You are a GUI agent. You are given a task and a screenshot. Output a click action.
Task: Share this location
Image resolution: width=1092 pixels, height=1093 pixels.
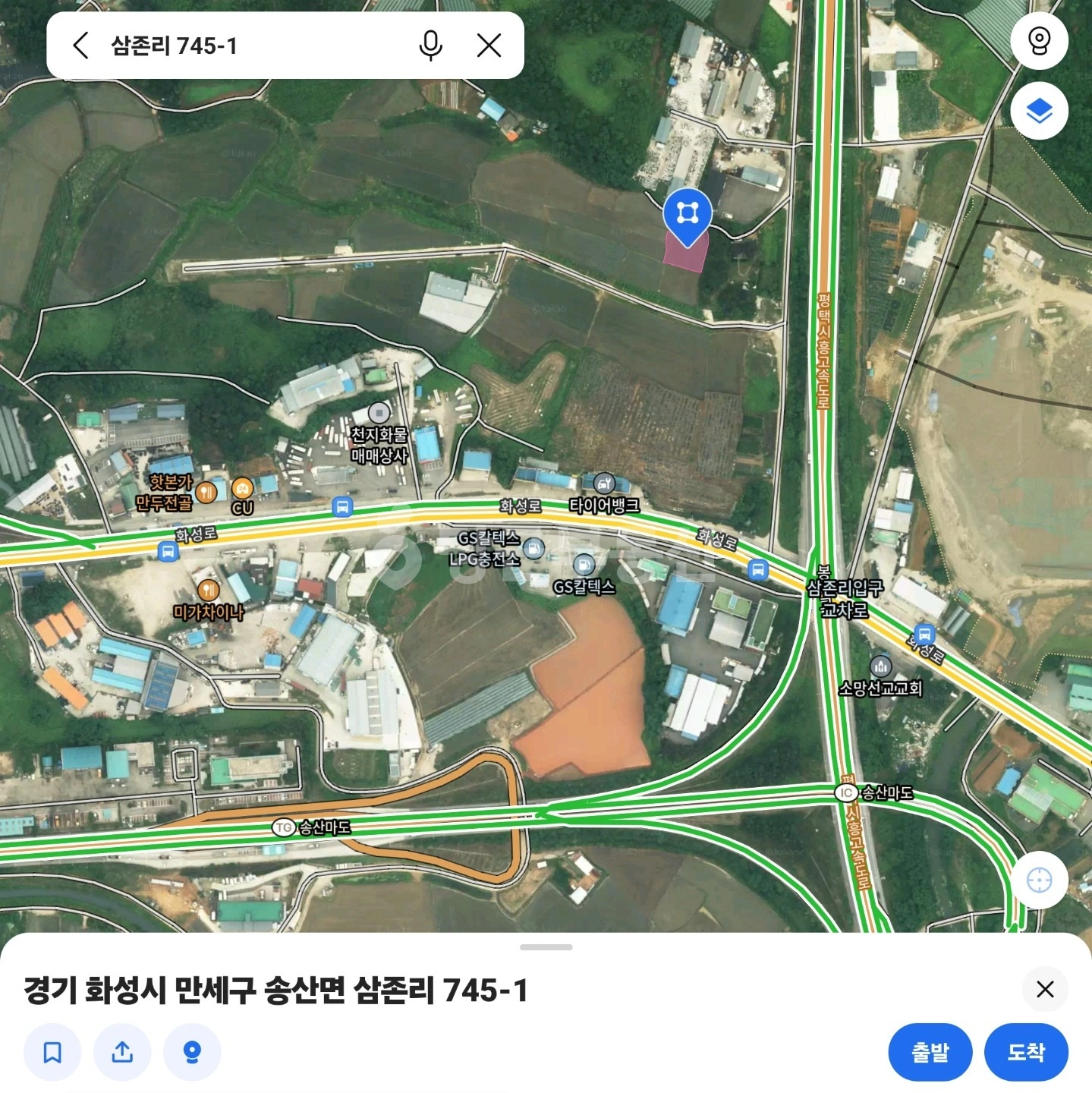(122, 1052)
